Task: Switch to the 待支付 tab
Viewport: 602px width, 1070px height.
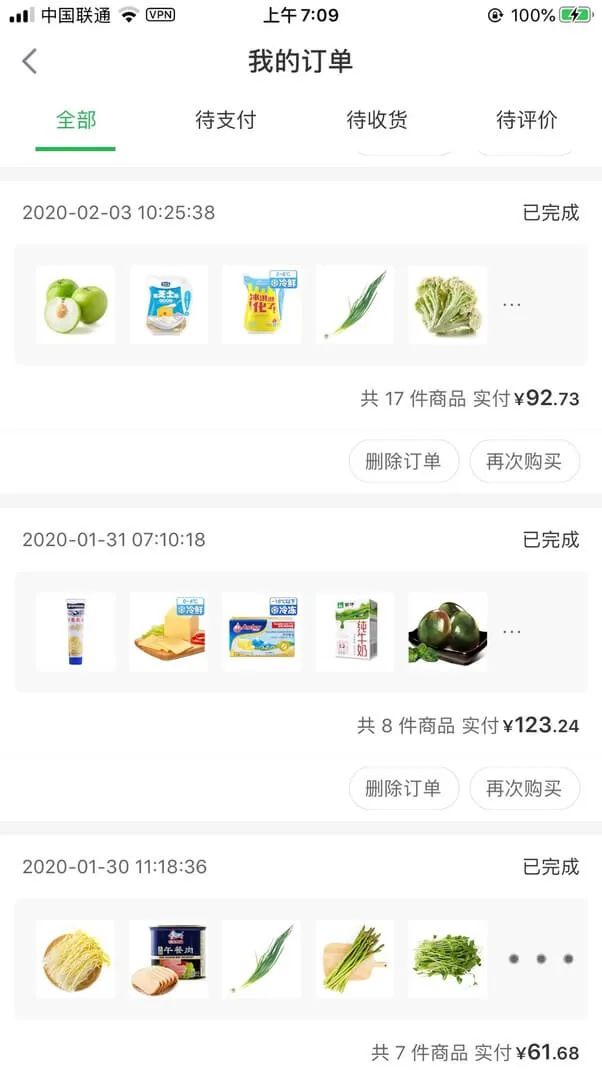Action: (x=225, y=120)
